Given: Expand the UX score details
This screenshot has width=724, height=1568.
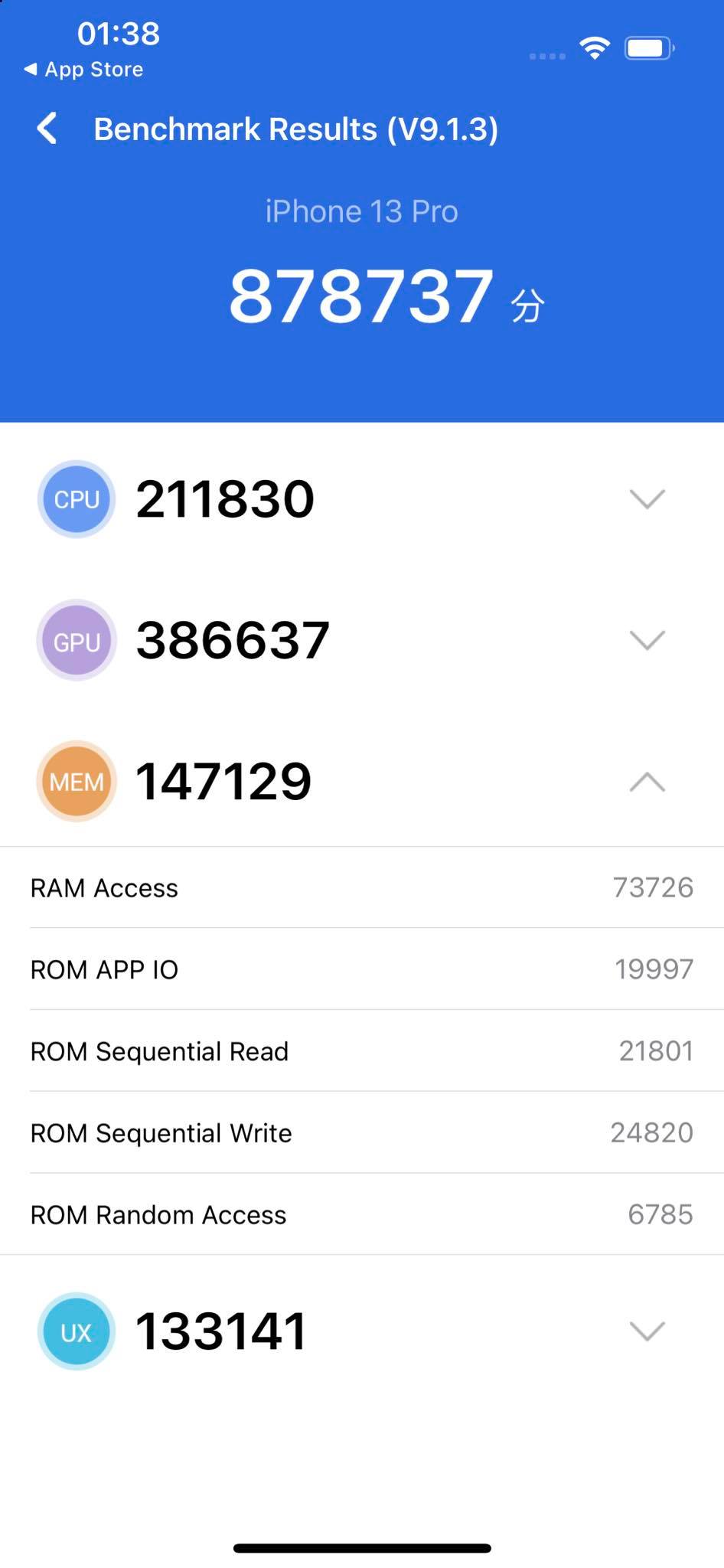Looking at the screenshot, I should 647,1331.
